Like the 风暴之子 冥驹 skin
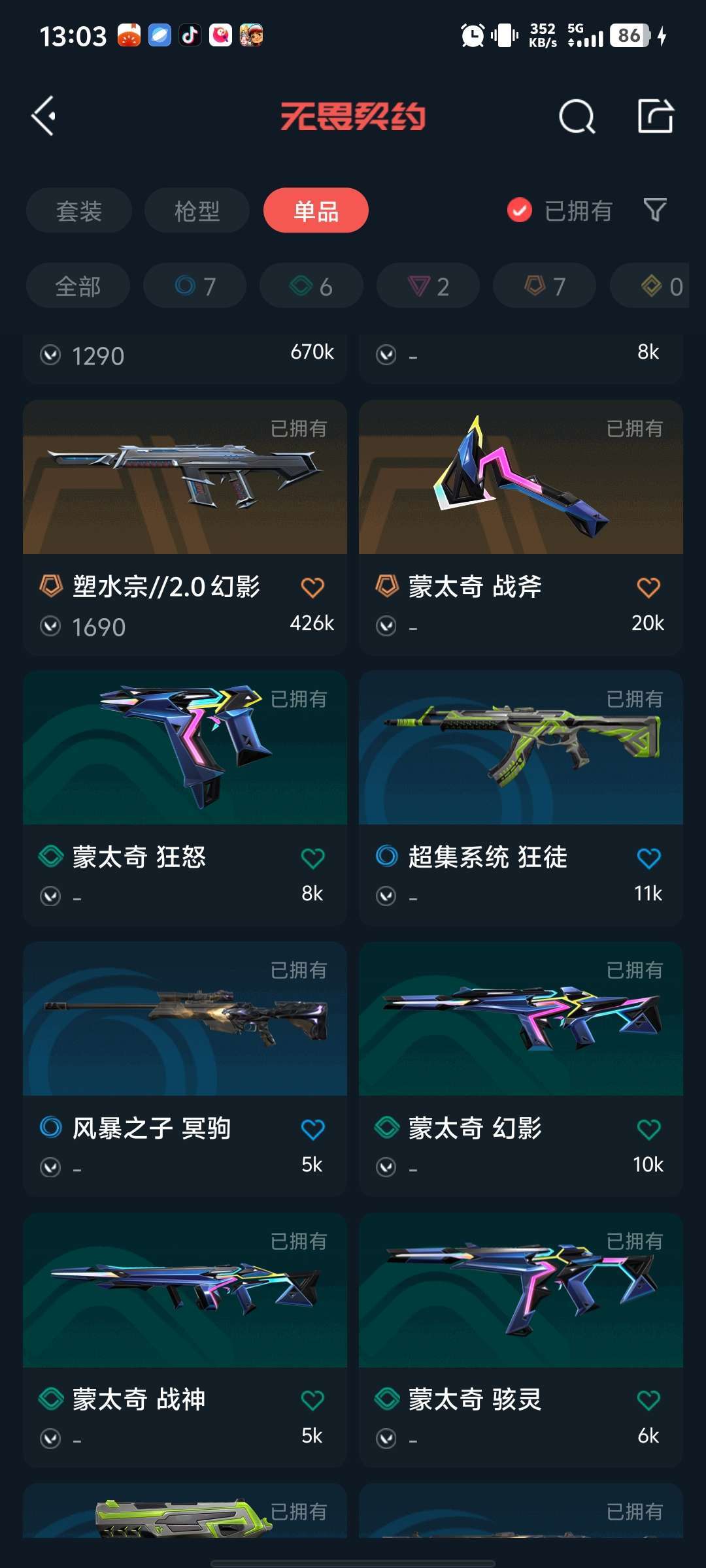 tap(312, 1129)
